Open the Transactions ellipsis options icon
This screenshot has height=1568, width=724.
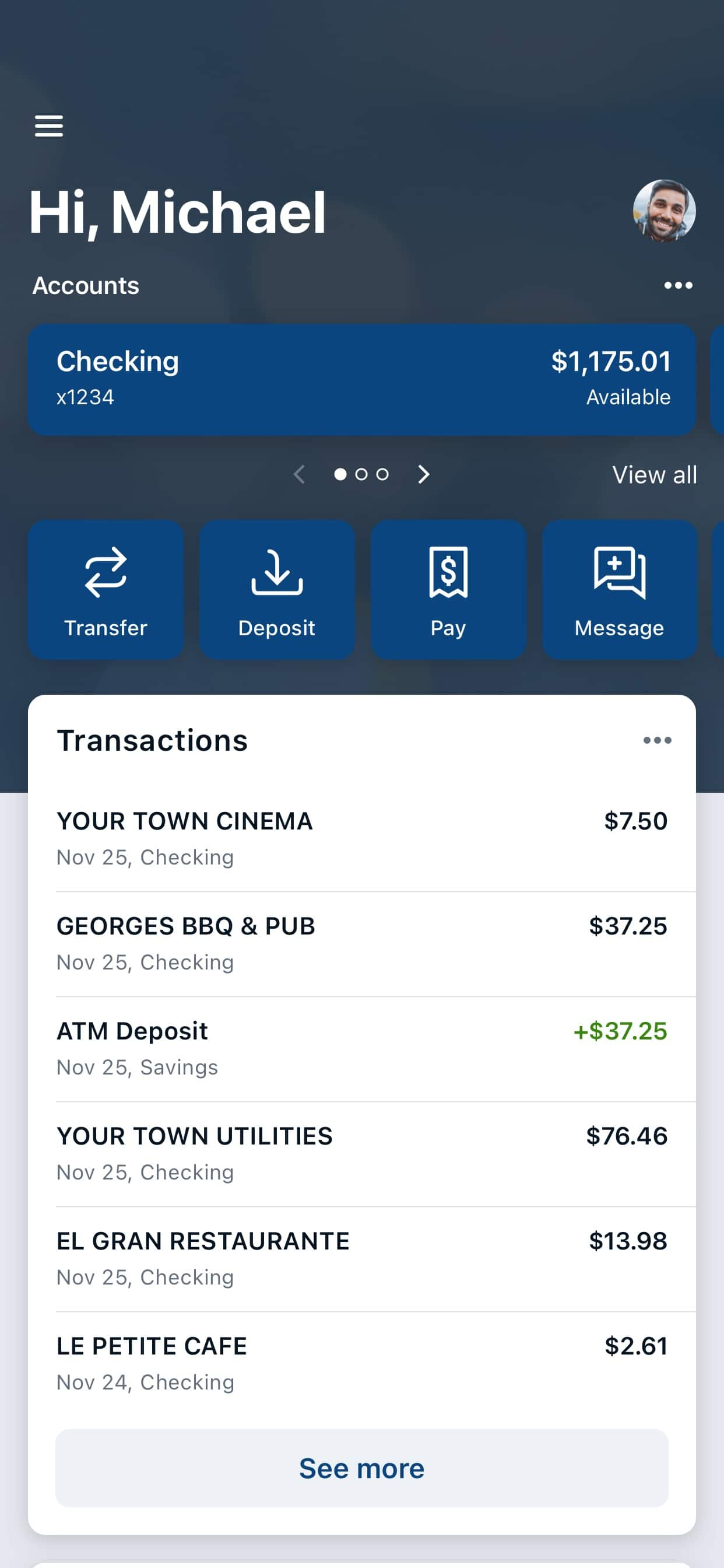point(658,740)
